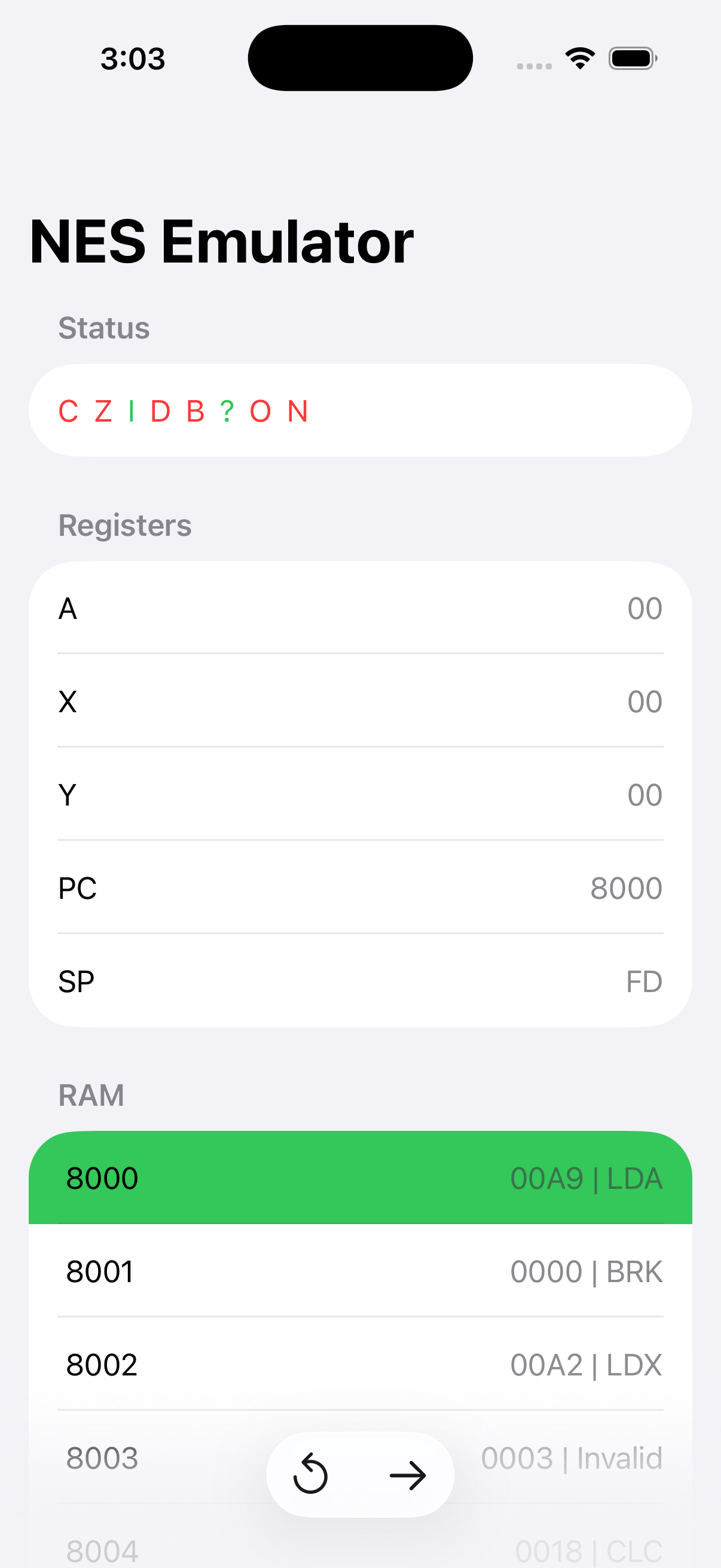This screenshot has width=721, height=1568.
Task: Step to next instruction with the arrow
Action: pyautogui.click(x=408, y=1475)
